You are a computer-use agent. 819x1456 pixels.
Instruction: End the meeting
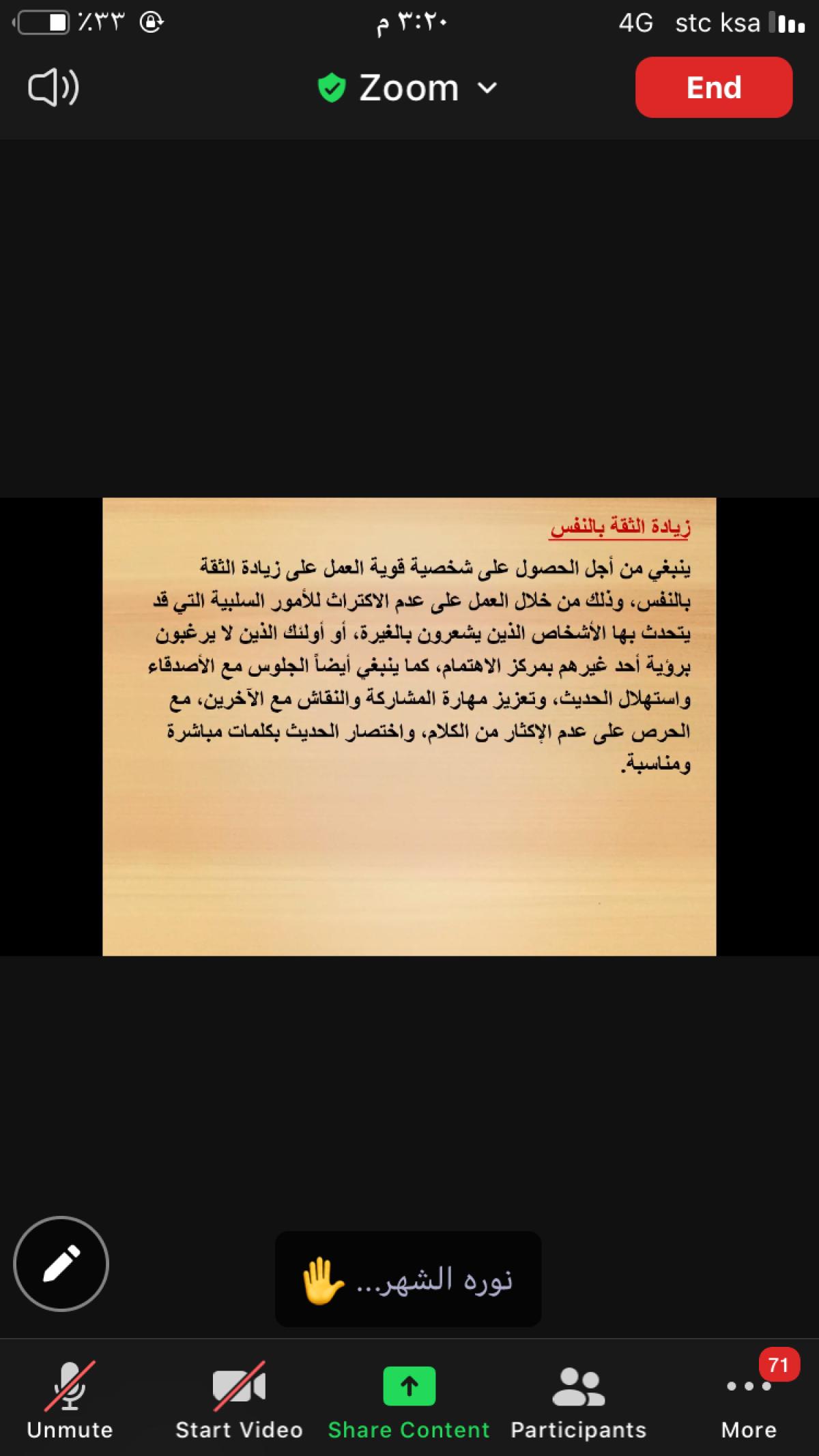pyautogui.click(x=713, y=87)
